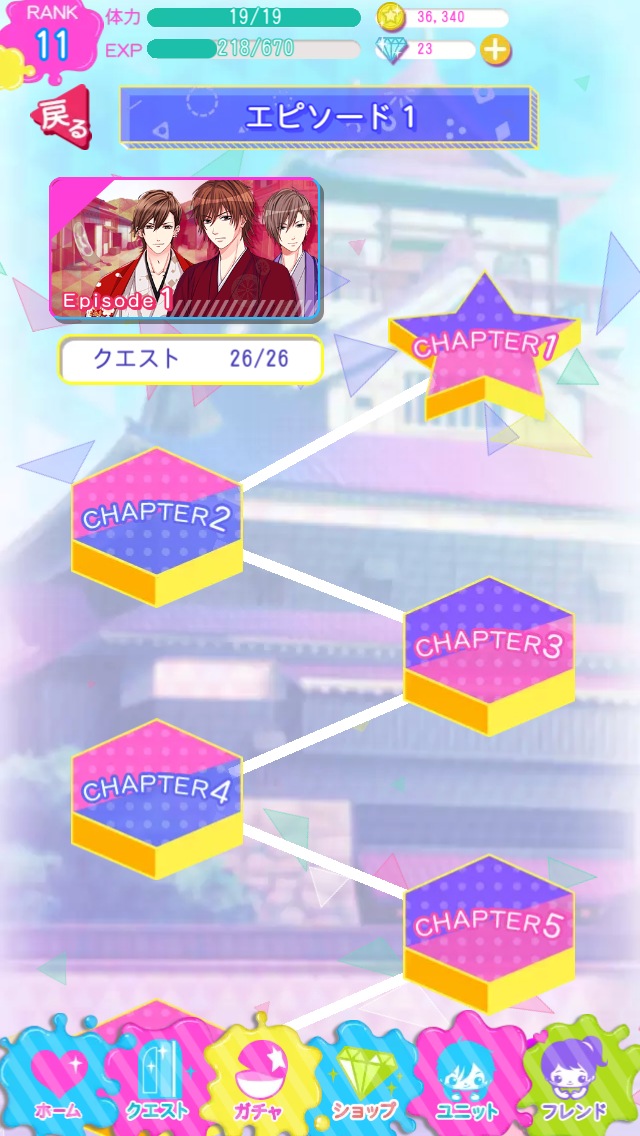Enter Chapter 4 stage

coord(157,793)
